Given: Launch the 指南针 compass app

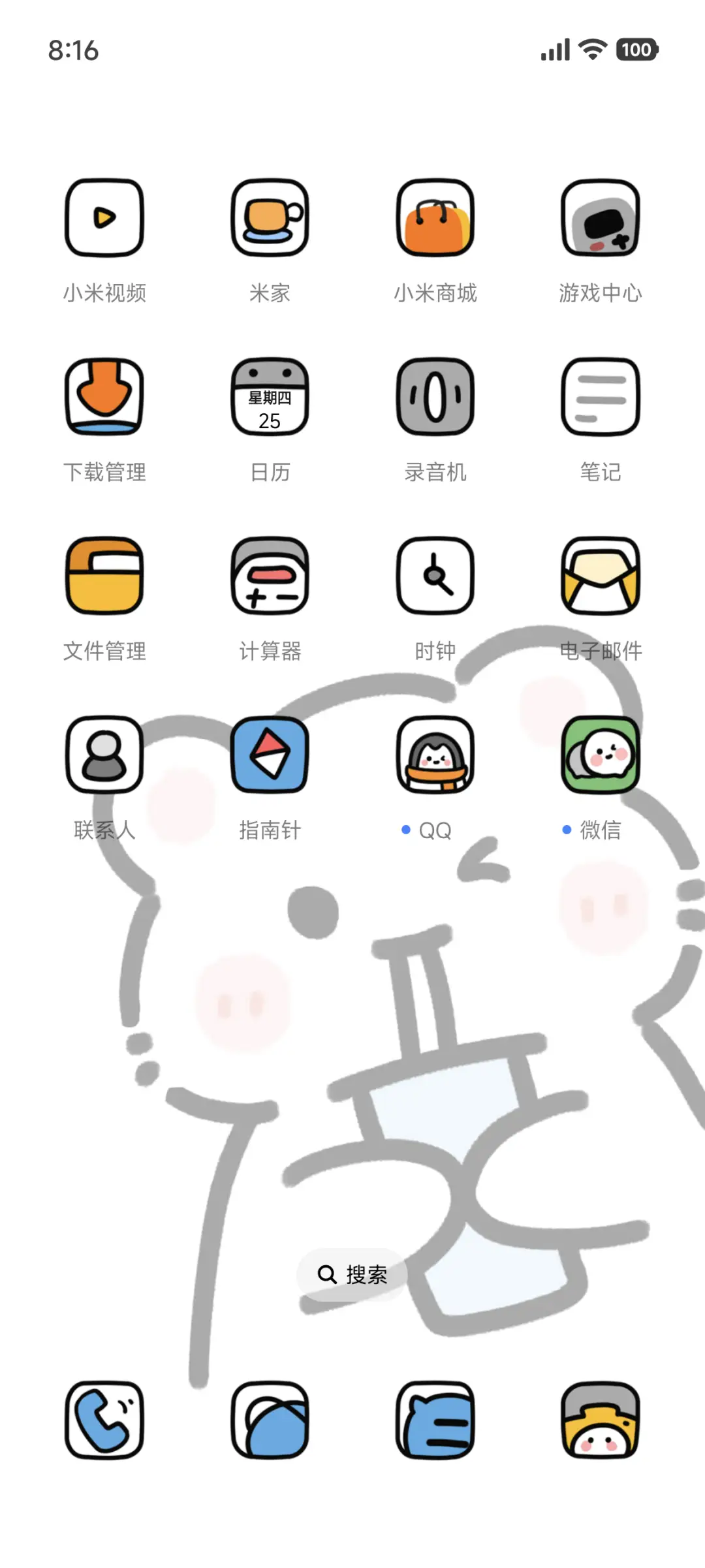Looking at the screenshot, I should (x=270, y=755).
